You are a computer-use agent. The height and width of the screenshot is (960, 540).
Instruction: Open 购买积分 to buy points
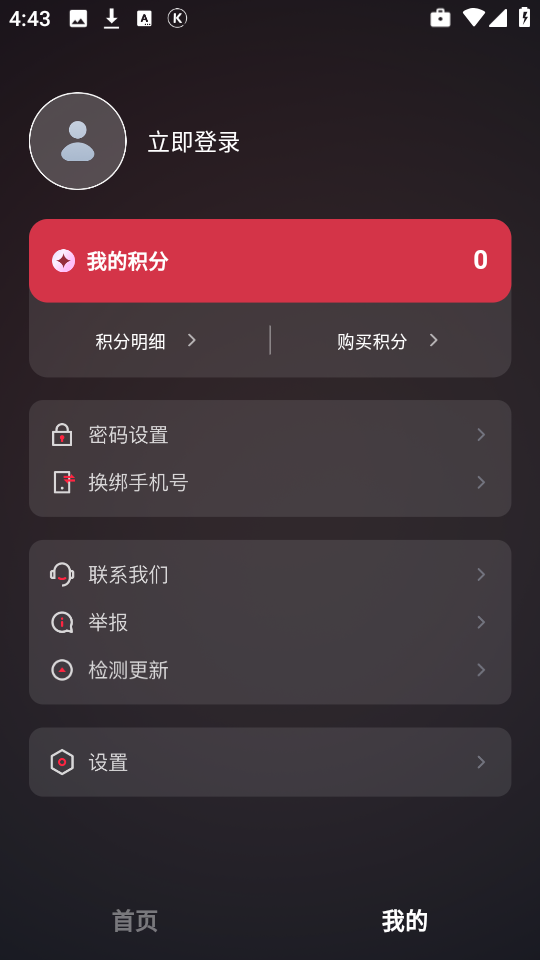pyautogui.click(x=388, y=340)
